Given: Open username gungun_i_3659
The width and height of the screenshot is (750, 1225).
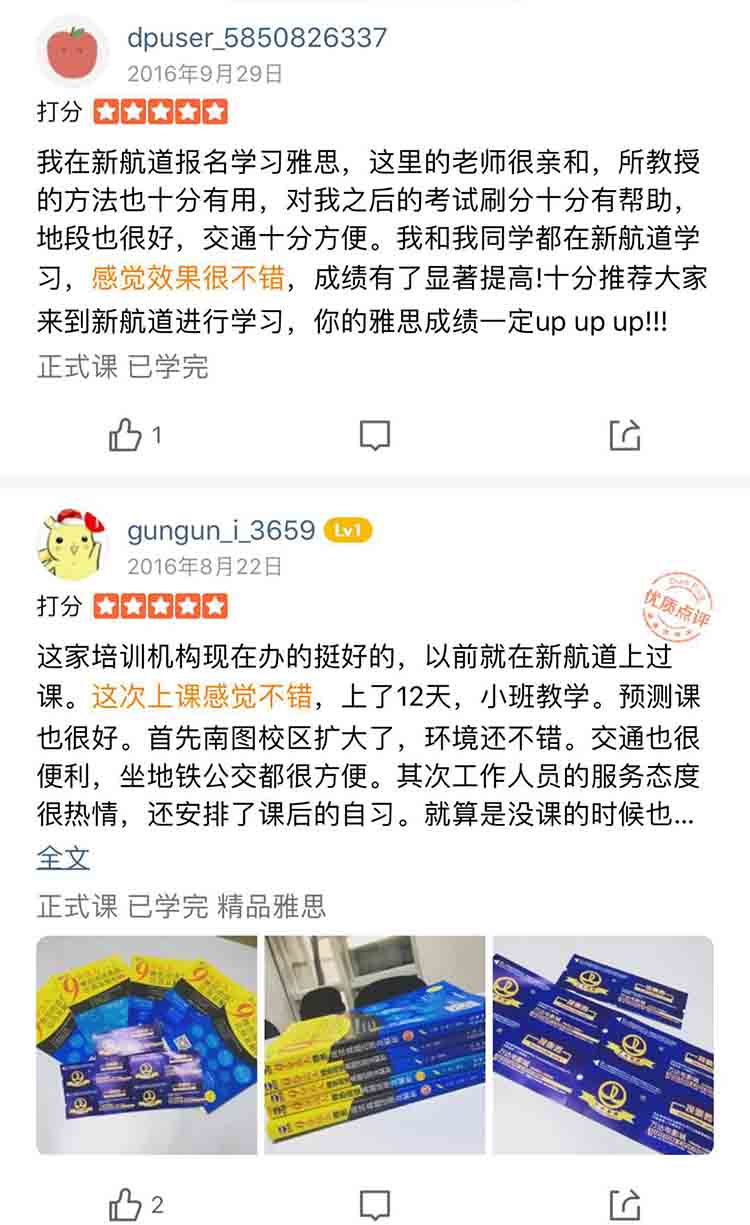Looking at the screenshot, I should tap(221, 530).
